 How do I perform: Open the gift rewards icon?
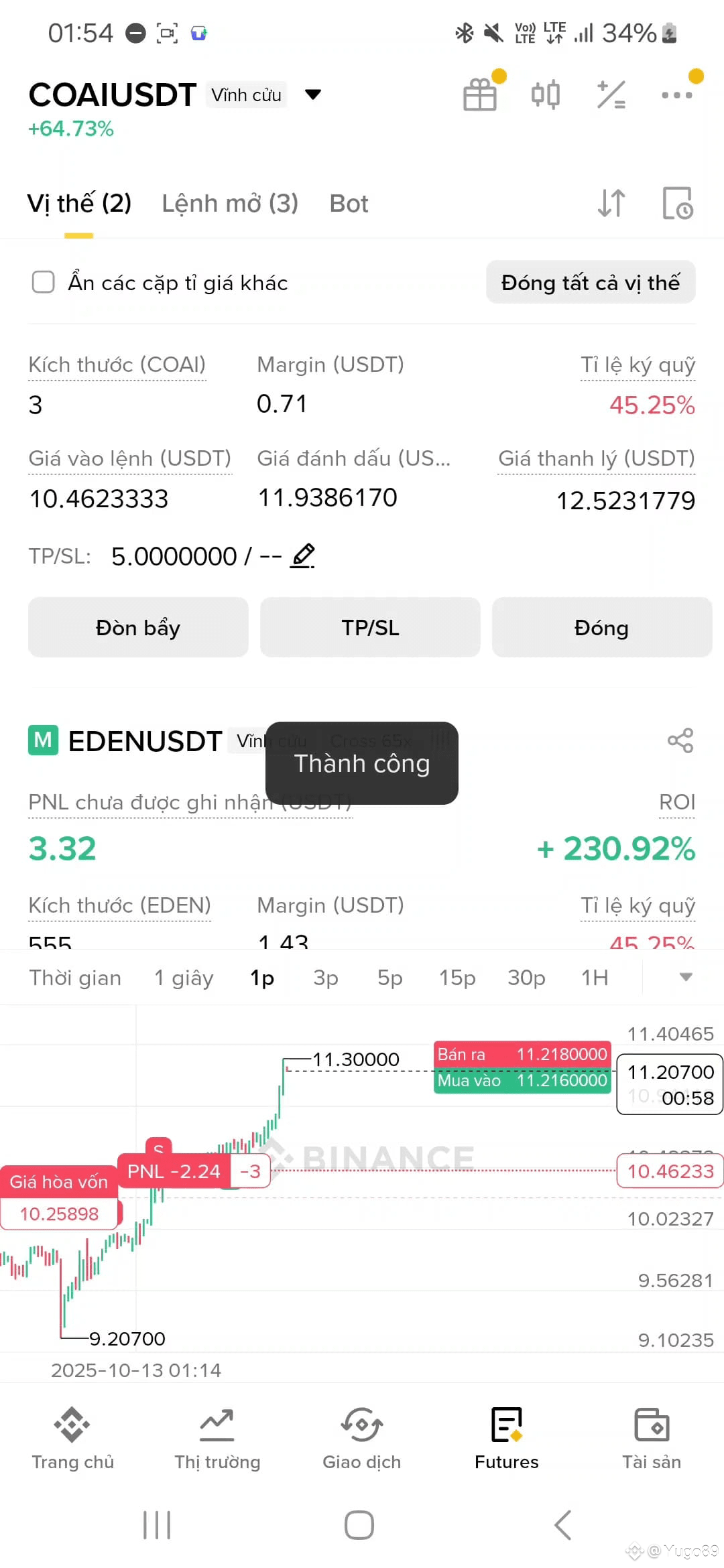[481, 94]
